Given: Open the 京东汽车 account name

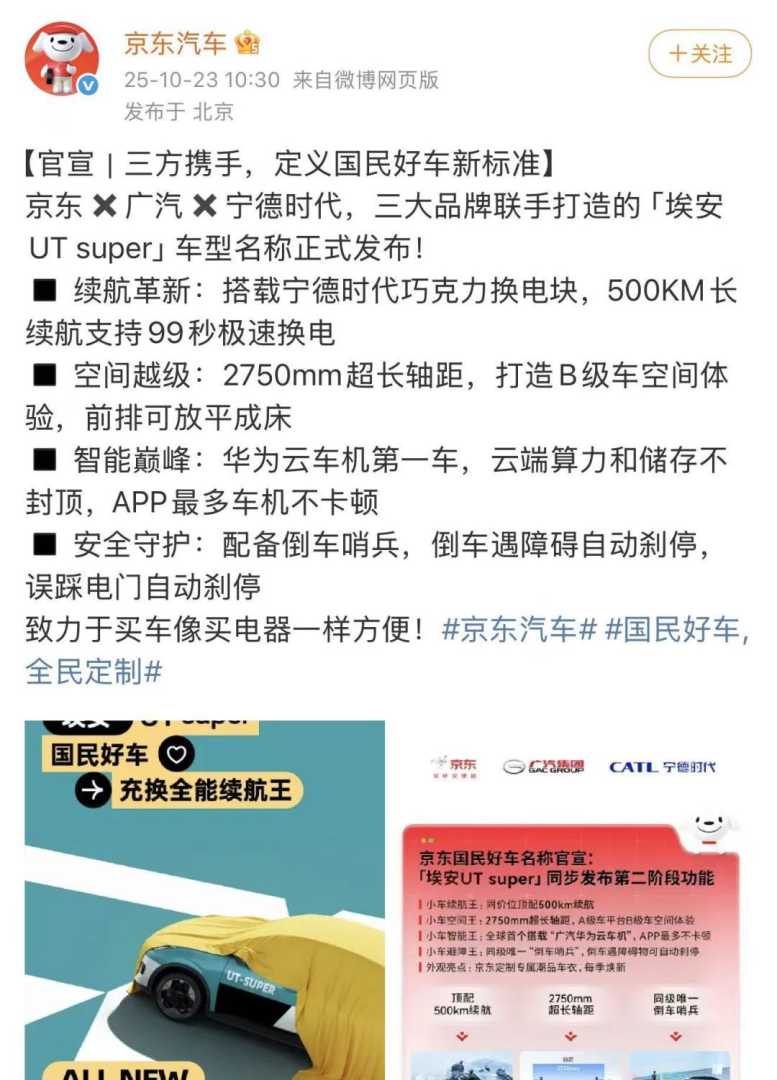Looking at the screenshot, I should [176, 44].
